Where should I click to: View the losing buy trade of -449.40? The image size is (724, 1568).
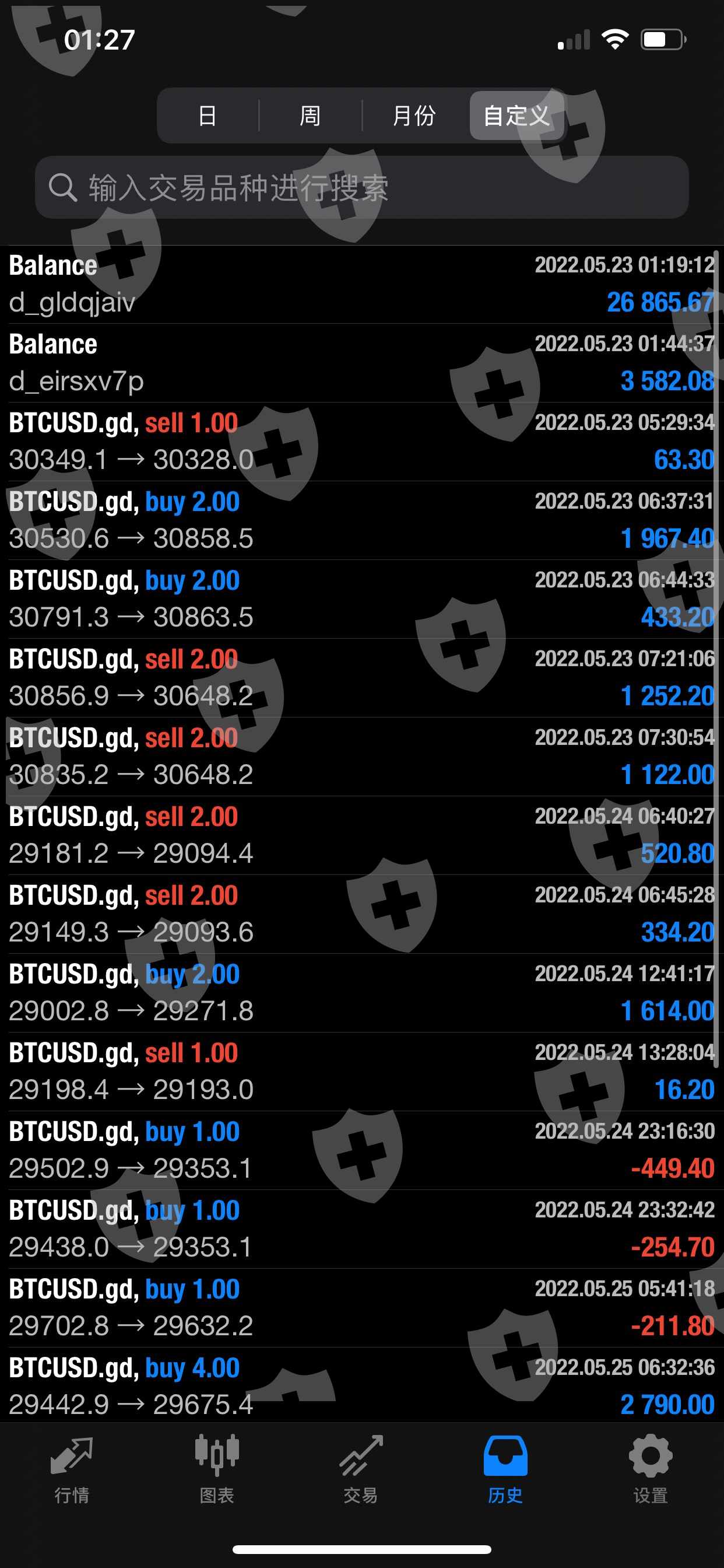click(361, 1150)
